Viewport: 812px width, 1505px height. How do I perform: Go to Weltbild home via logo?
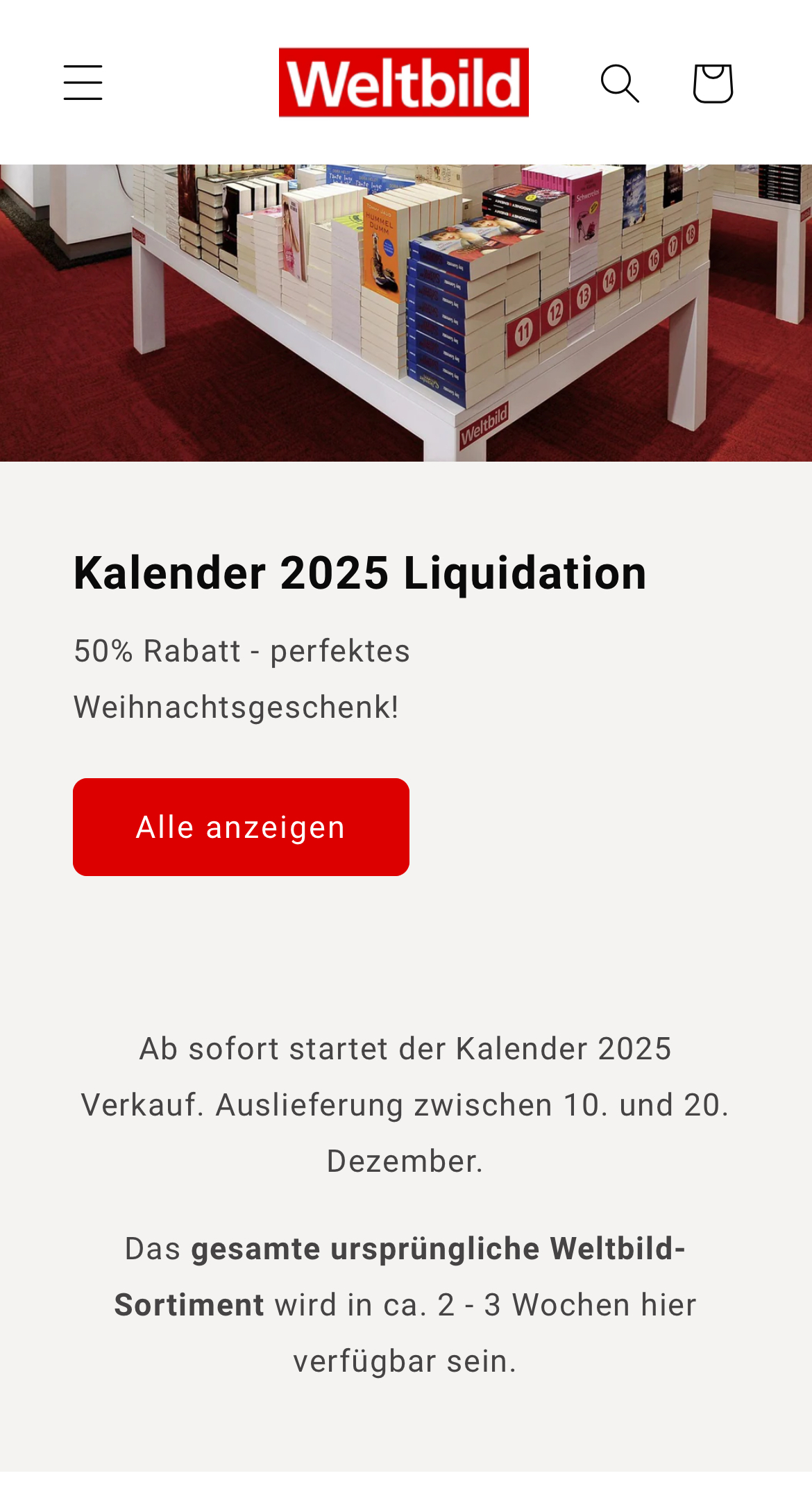(403, 83)
